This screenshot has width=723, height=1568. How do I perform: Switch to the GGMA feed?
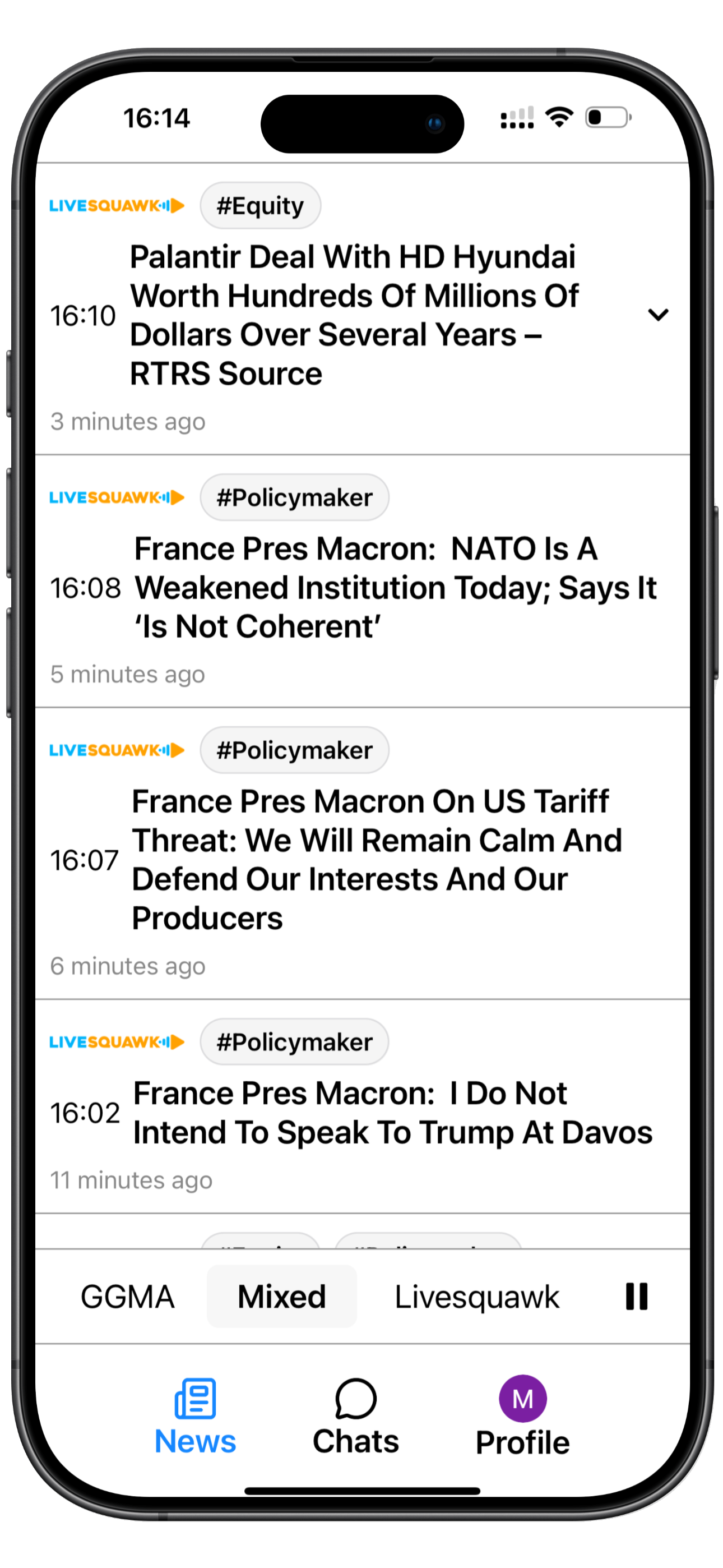pos(127,1297)
